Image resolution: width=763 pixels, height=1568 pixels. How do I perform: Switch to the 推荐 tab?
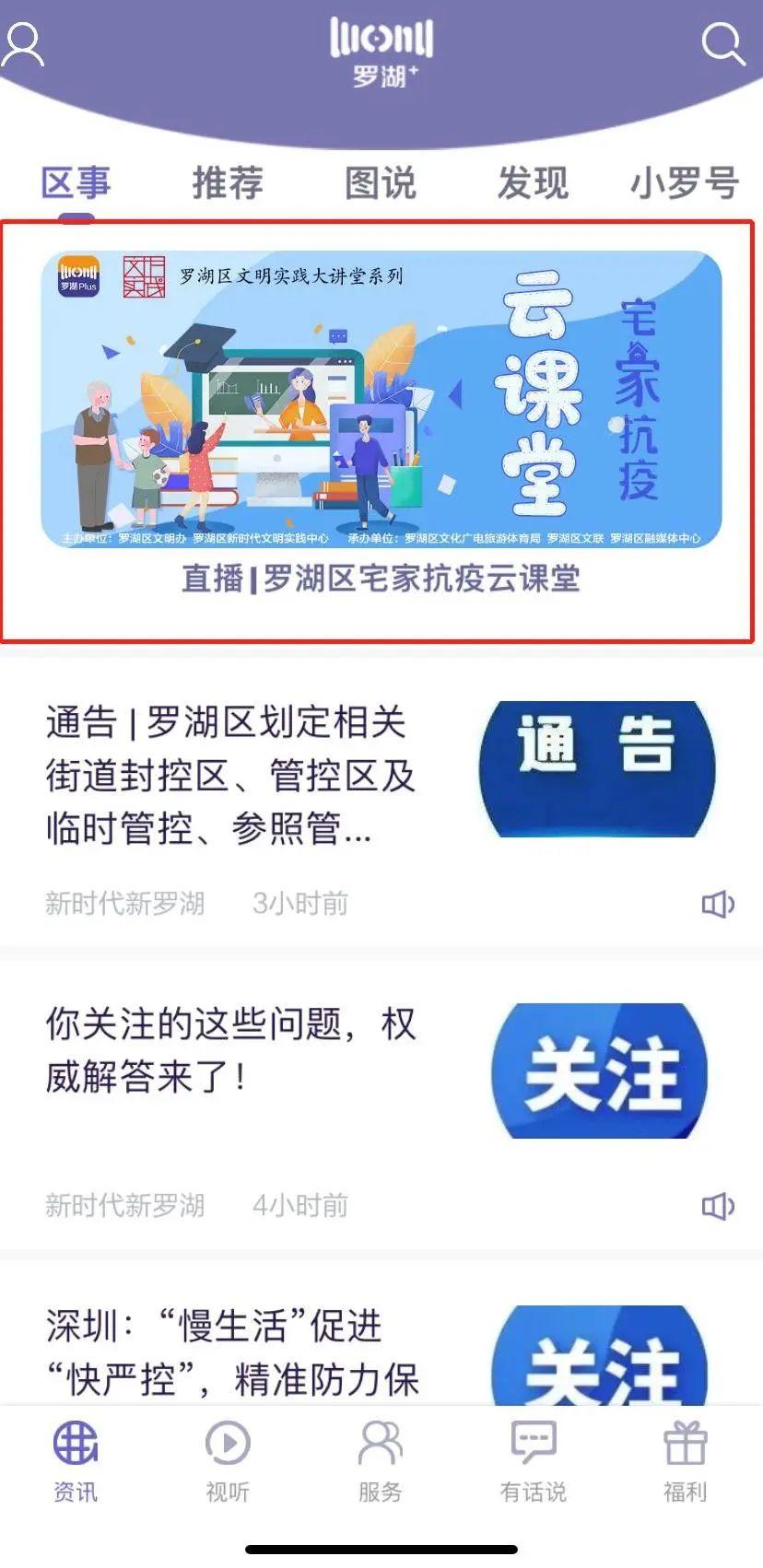point(228,182)
